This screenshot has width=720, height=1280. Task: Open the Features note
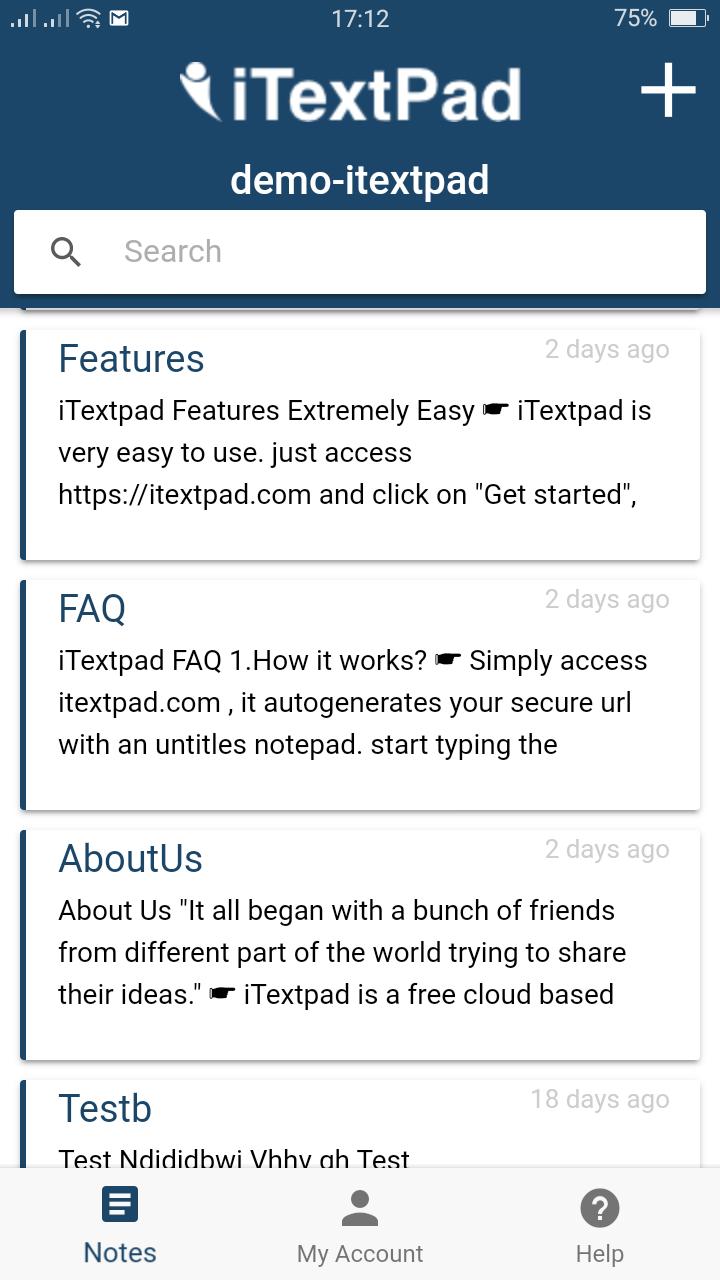click(x=360, y=445)
